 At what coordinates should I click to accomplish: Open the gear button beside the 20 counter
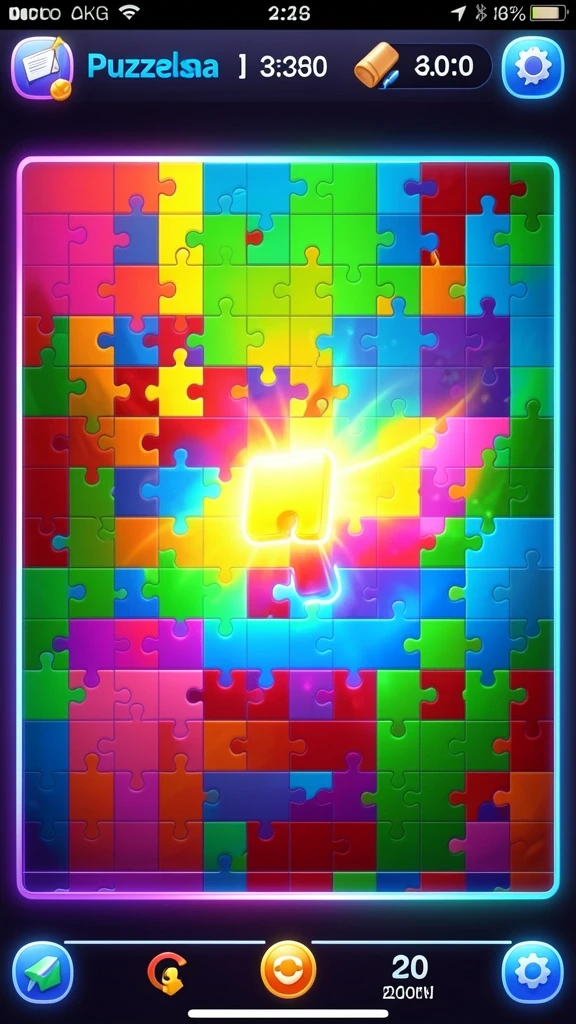[532, 972]
